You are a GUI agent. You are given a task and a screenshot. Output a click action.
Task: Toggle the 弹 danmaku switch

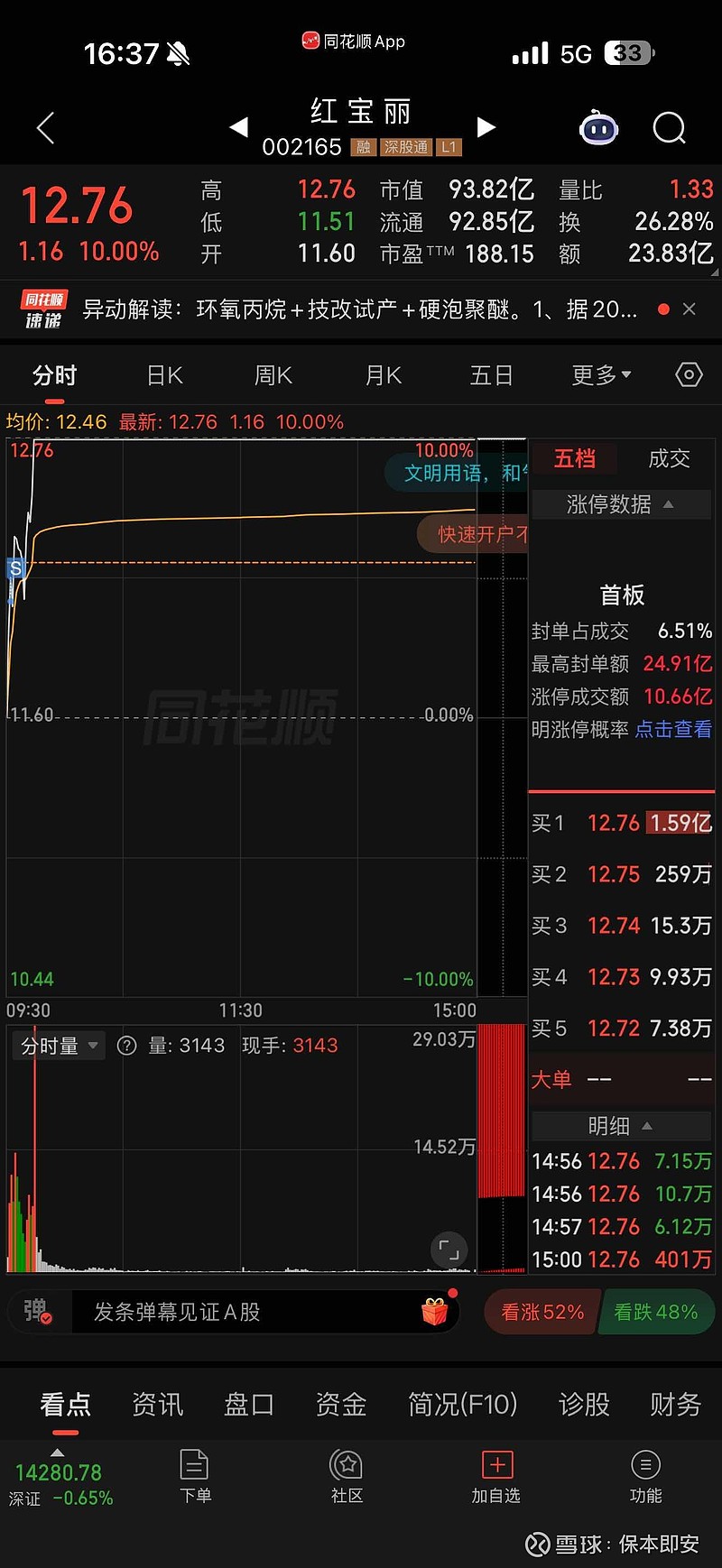tap(38, 1312)
